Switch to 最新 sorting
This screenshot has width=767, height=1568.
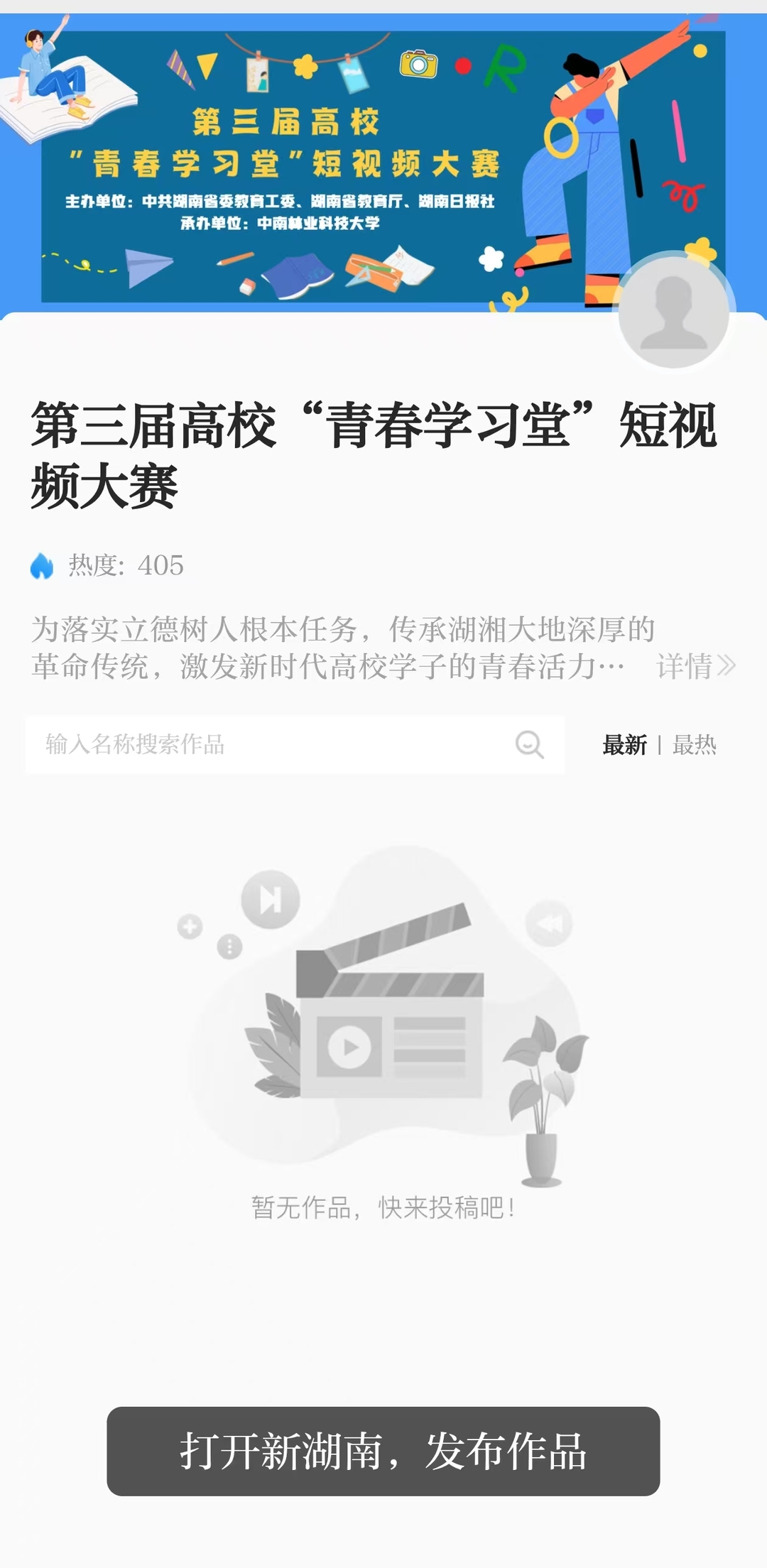click(624, 745)
